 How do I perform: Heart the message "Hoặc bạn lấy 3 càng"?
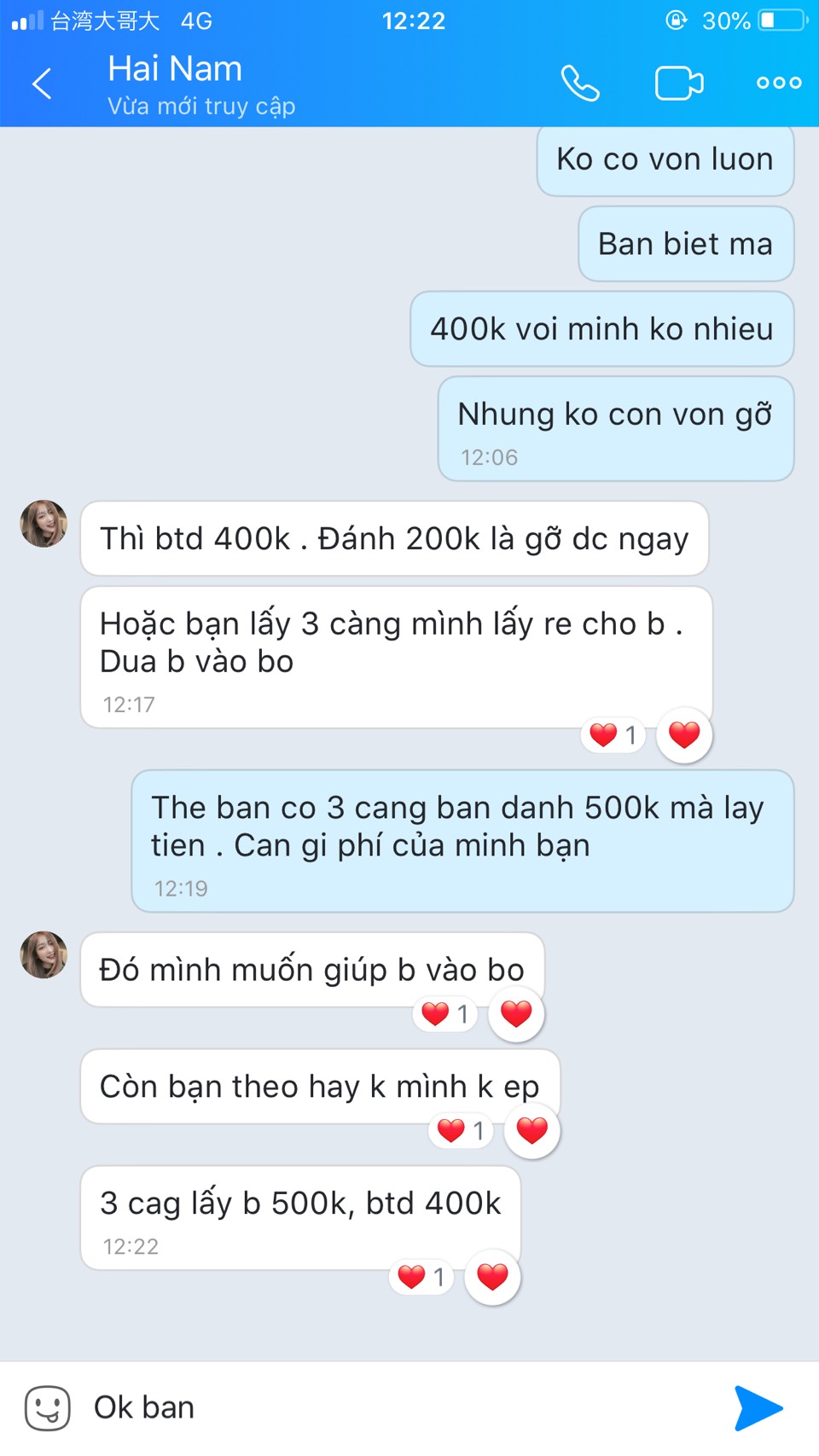(684, 734)
